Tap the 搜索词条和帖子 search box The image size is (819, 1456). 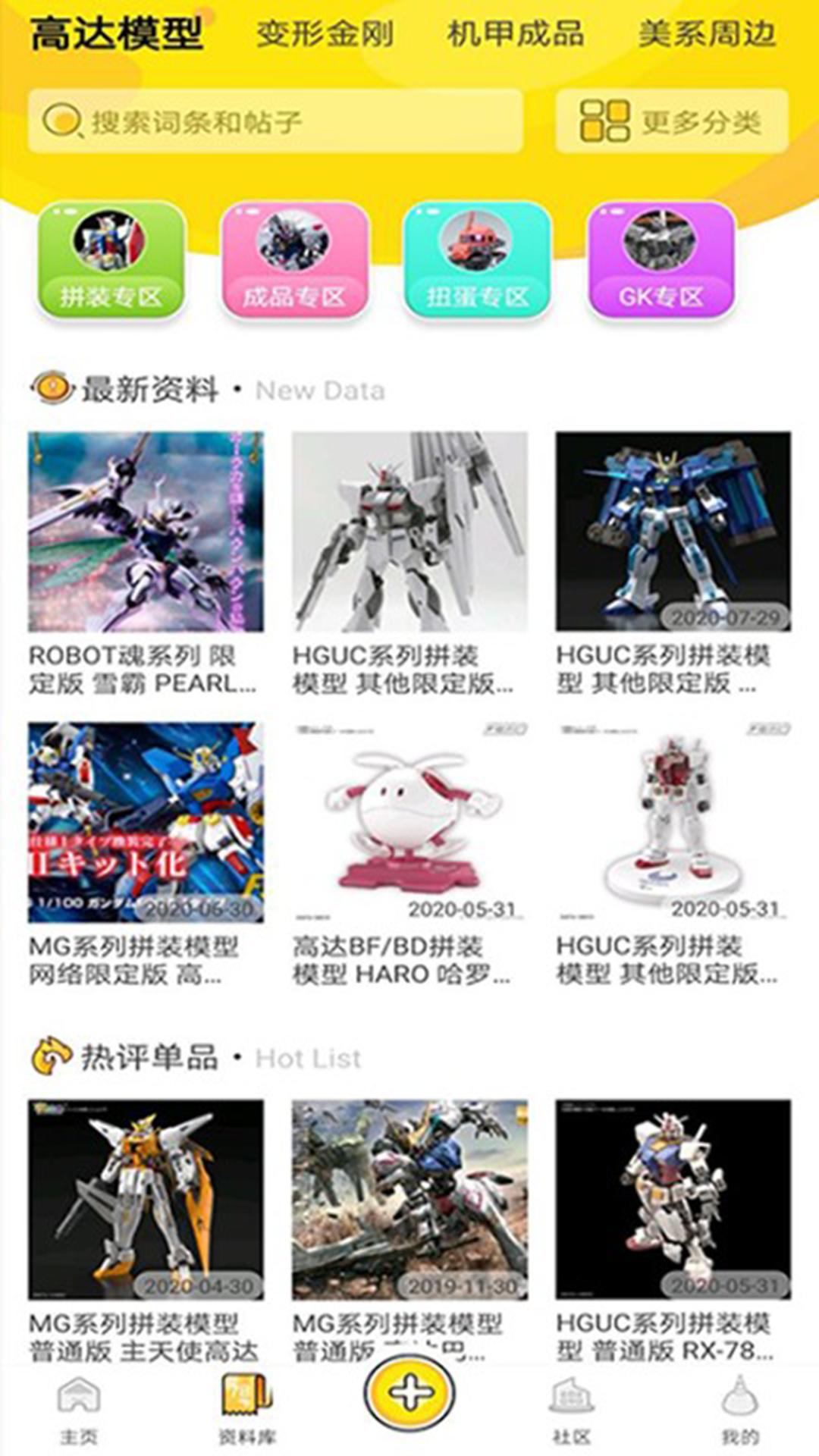275,121
